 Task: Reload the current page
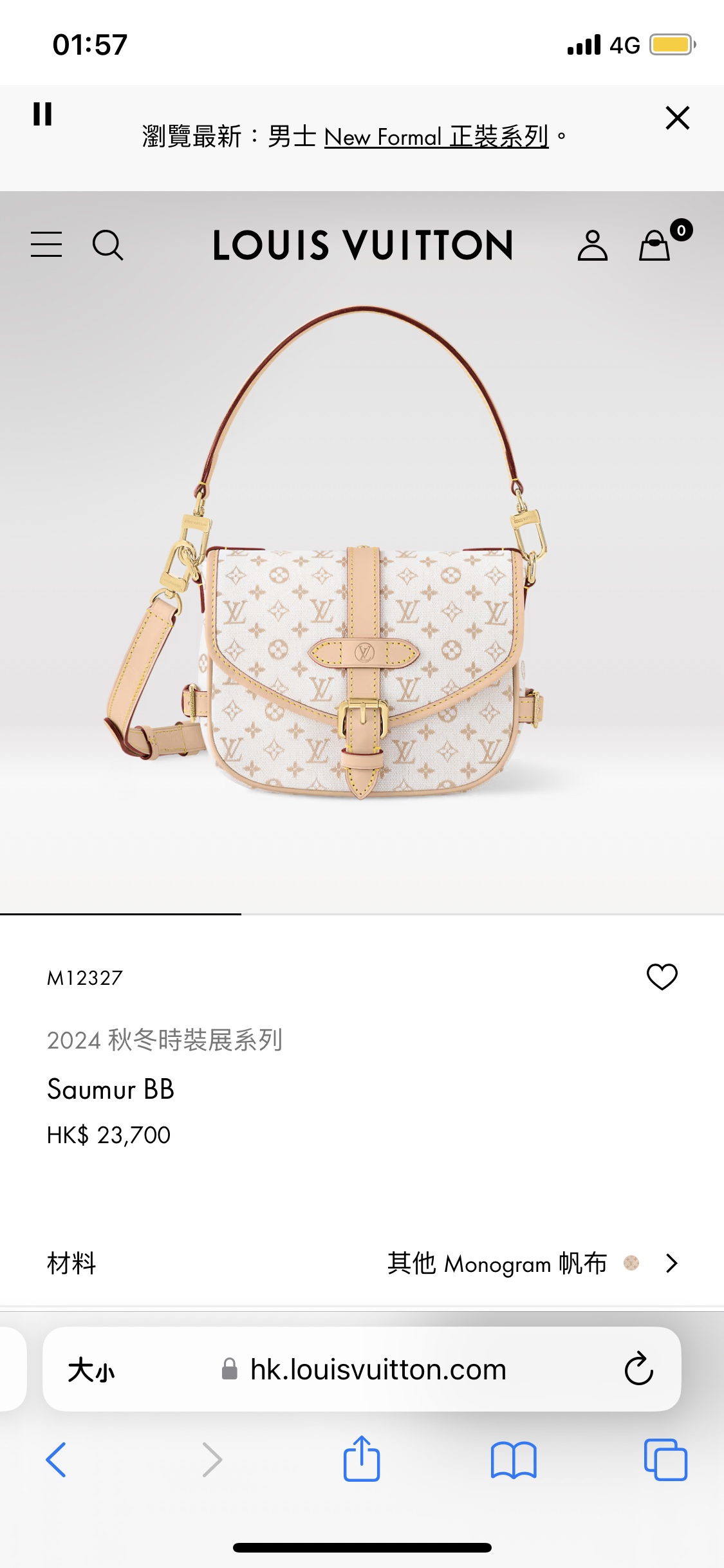638,1369
